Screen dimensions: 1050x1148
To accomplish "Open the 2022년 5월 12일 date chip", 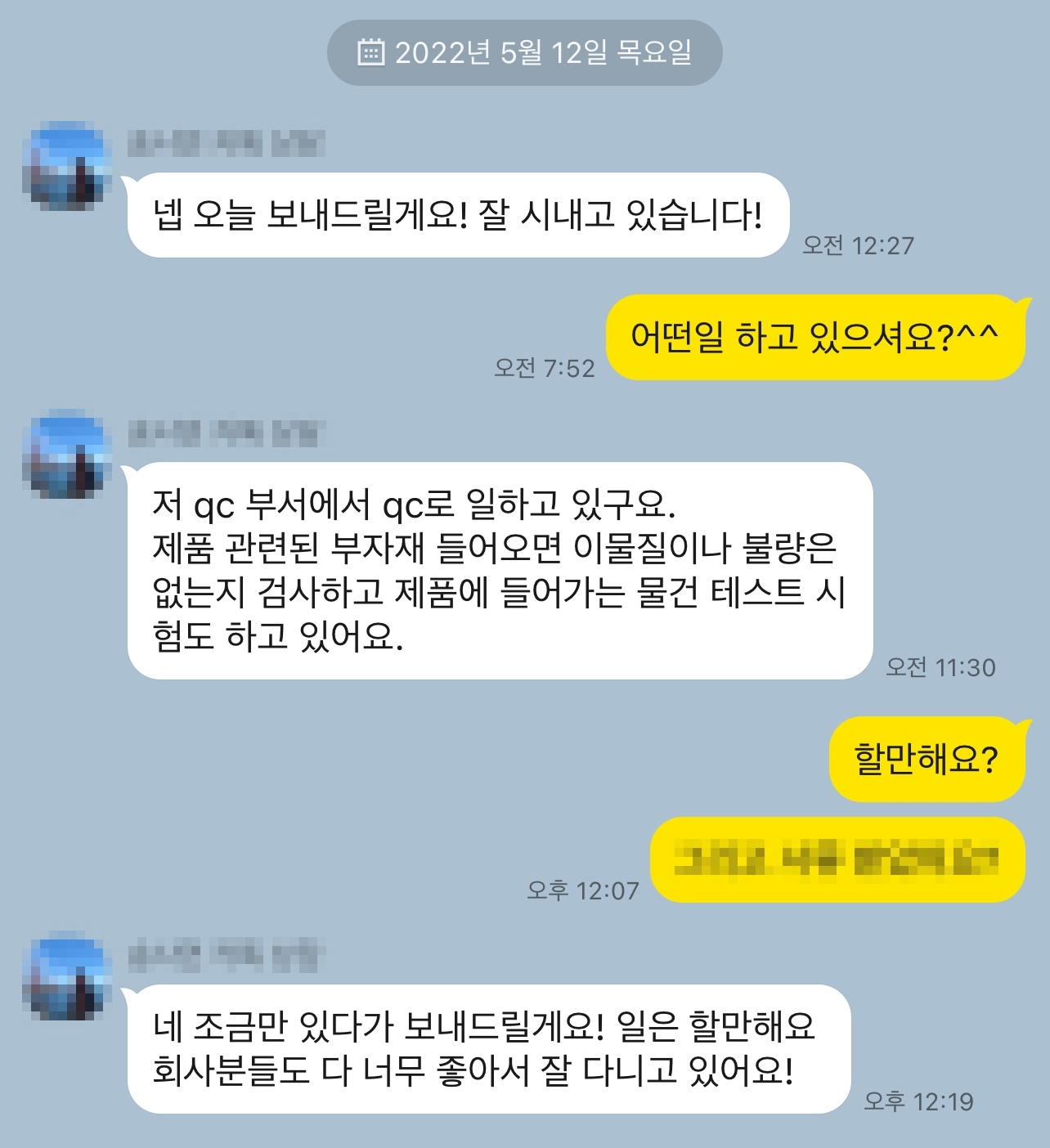I will tap(525, 53).
